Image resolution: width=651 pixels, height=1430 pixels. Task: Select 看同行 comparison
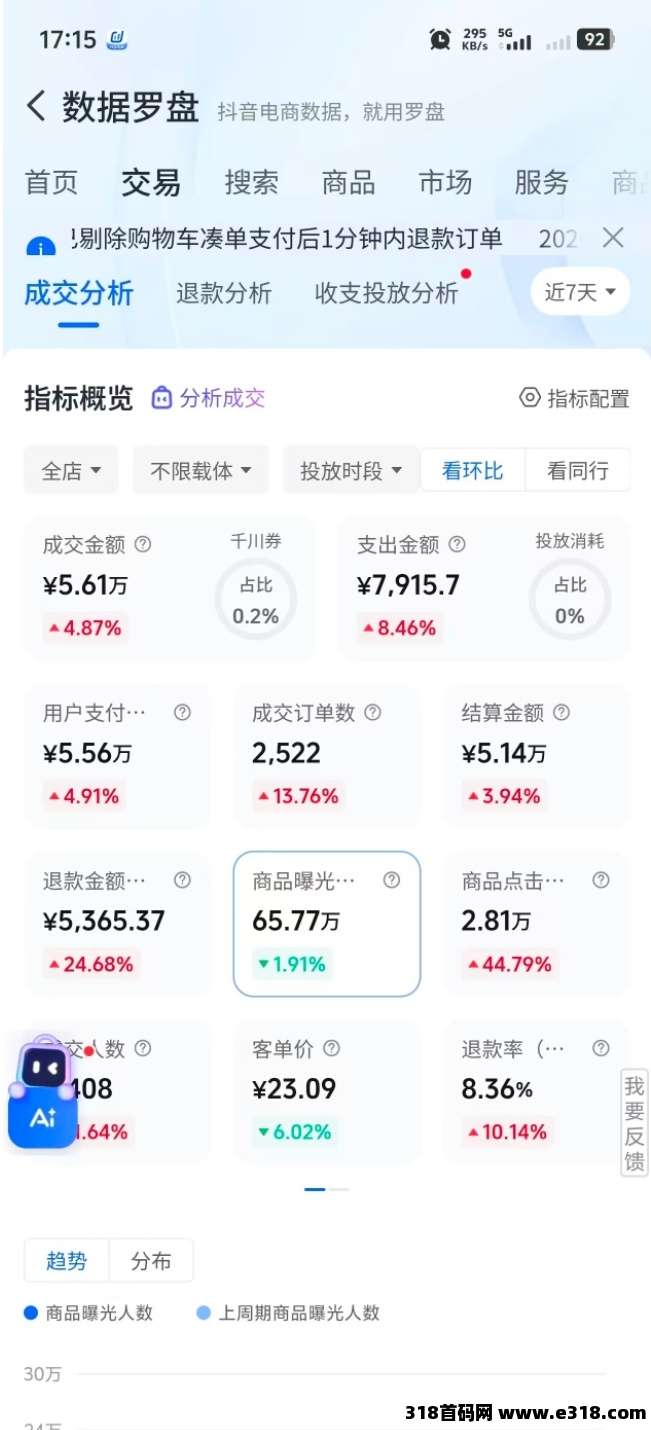(578, 470)
